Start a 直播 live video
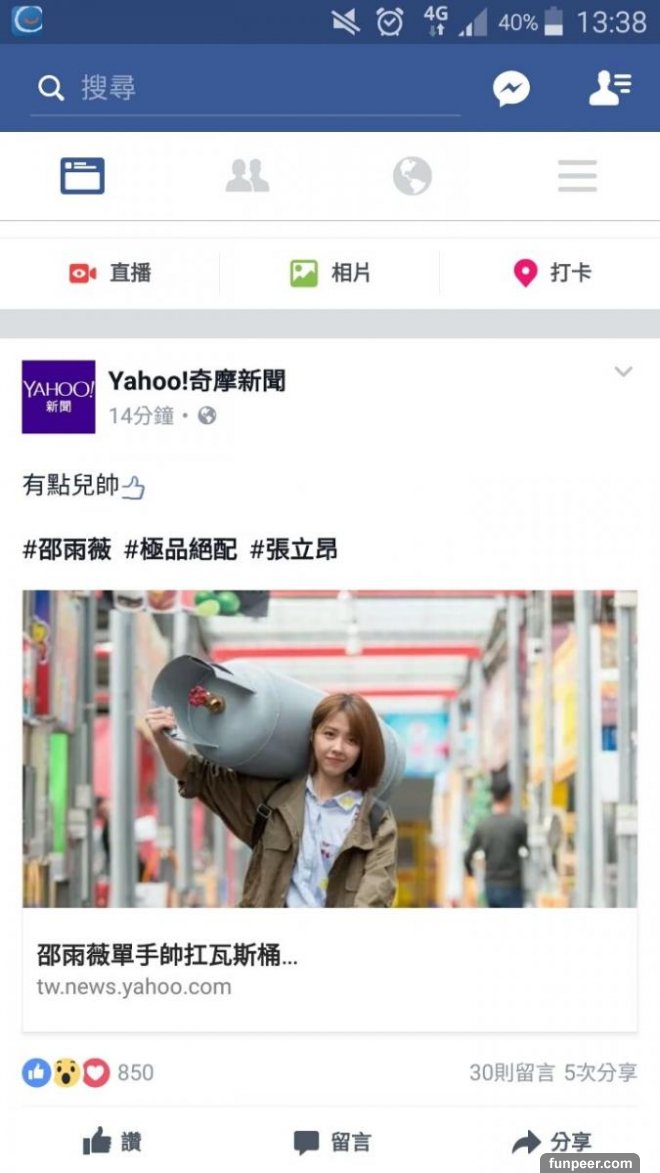The height and width of the screenshot is (1173, 660). [110, 272]
